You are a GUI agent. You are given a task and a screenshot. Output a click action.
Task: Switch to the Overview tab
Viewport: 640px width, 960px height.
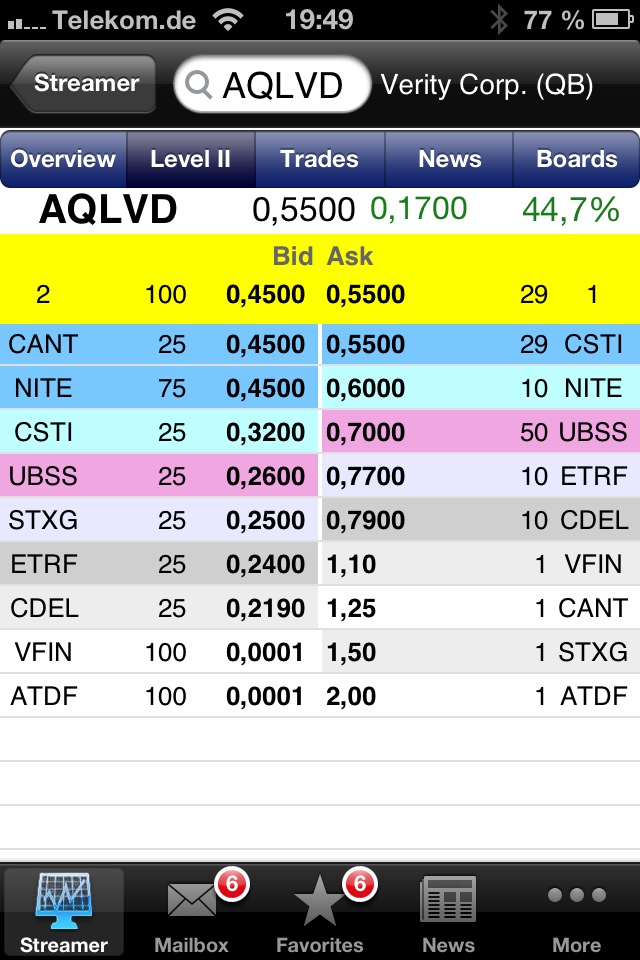tap(64, 159)
